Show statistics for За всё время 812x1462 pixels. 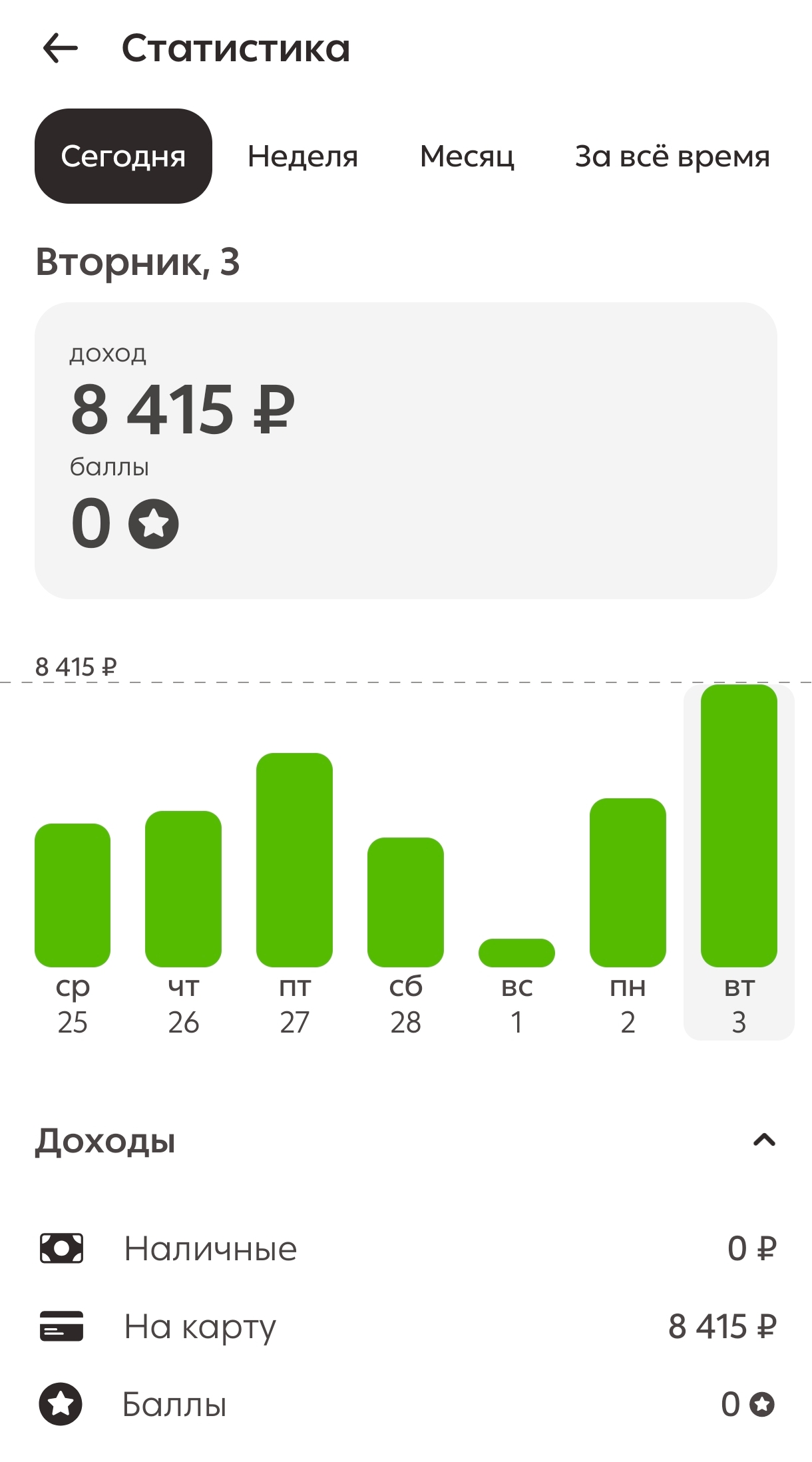tap(672, 156)
